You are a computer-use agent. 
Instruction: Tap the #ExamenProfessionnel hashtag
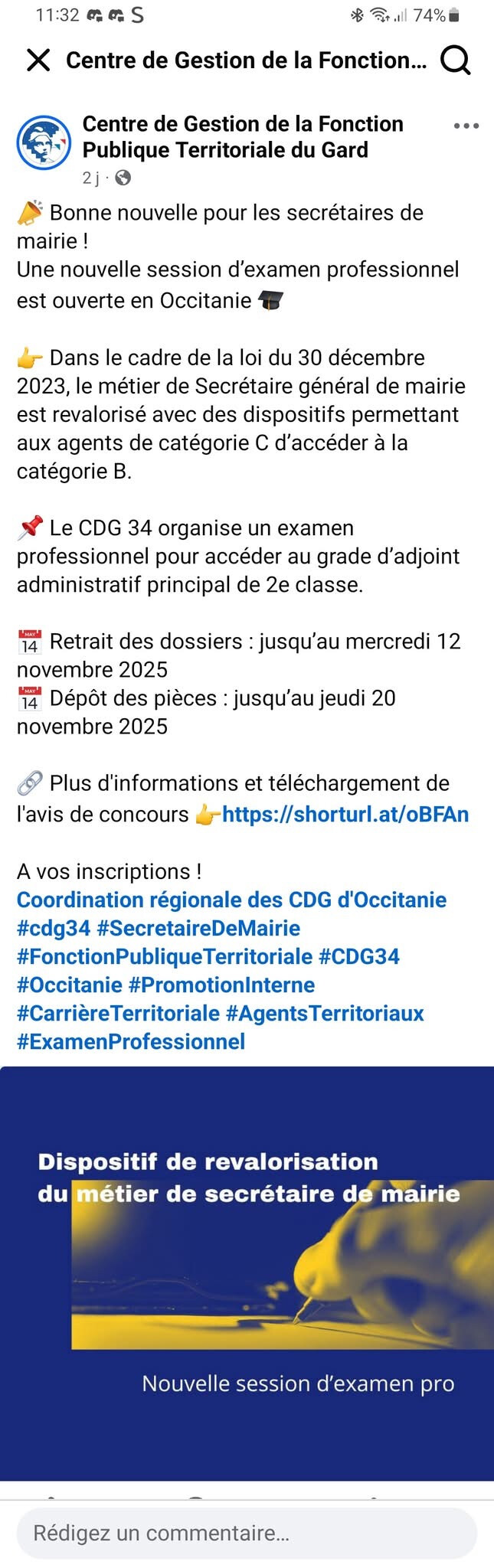coord(131,1041)
